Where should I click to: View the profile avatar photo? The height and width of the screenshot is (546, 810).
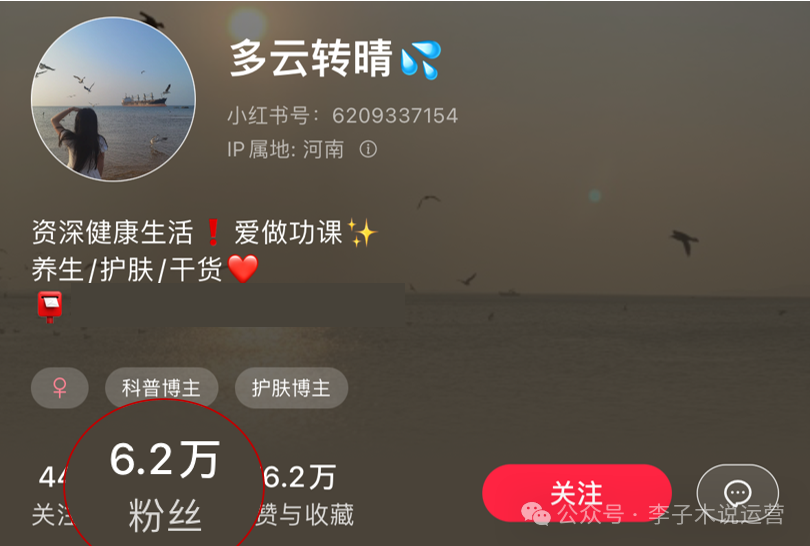point(113,99)
